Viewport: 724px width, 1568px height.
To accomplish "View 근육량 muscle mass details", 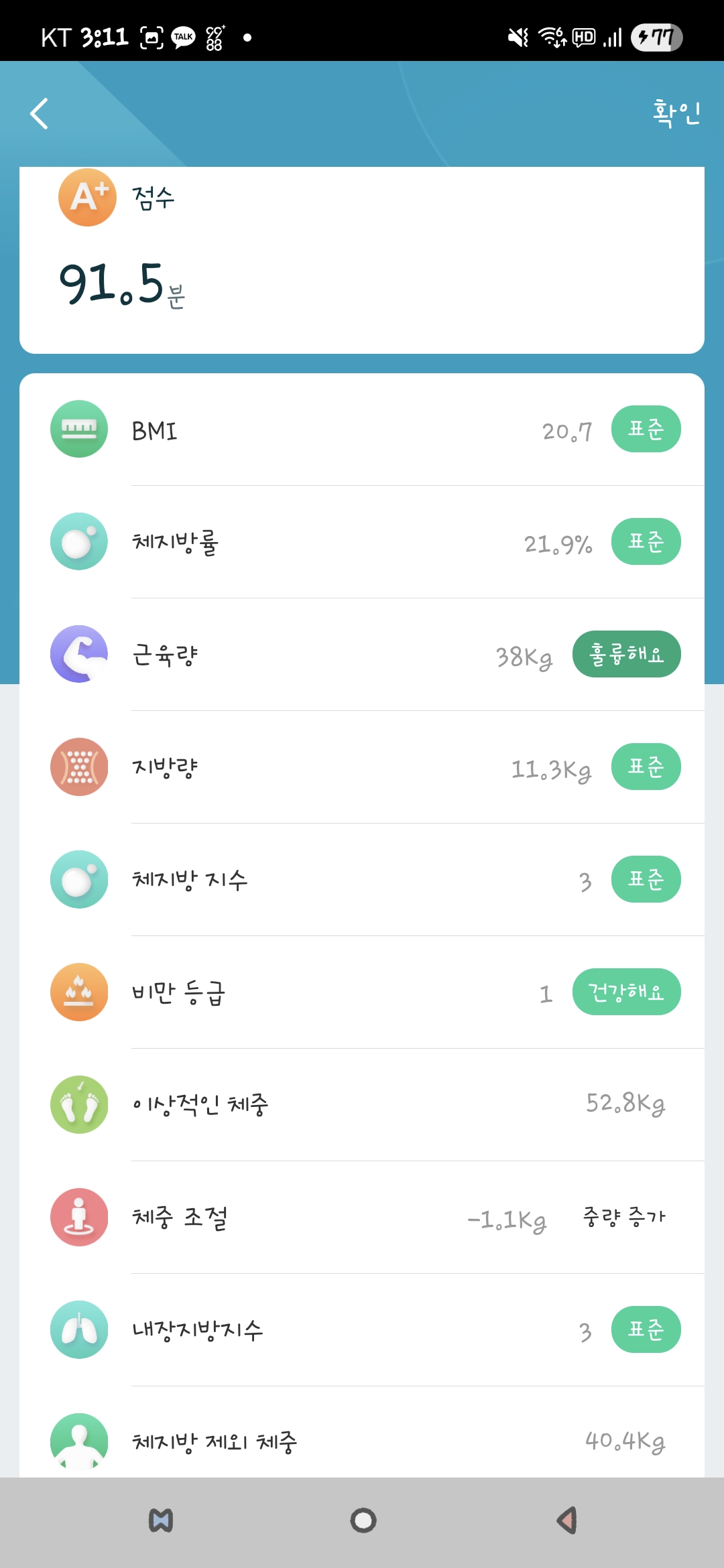I will (x=362, y=655).
